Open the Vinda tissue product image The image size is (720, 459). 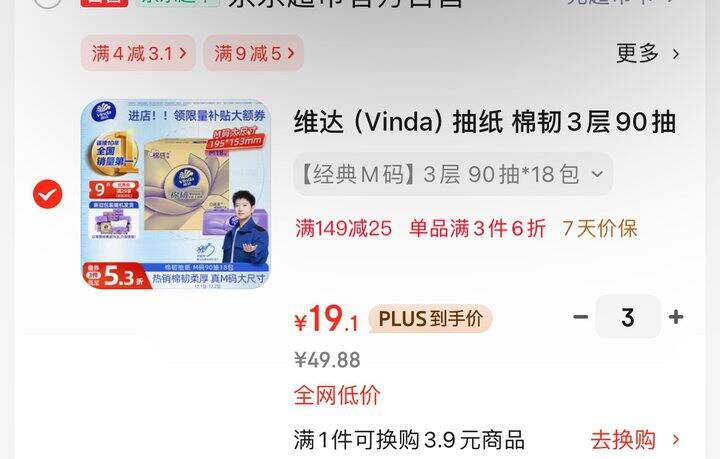(174, 194)
